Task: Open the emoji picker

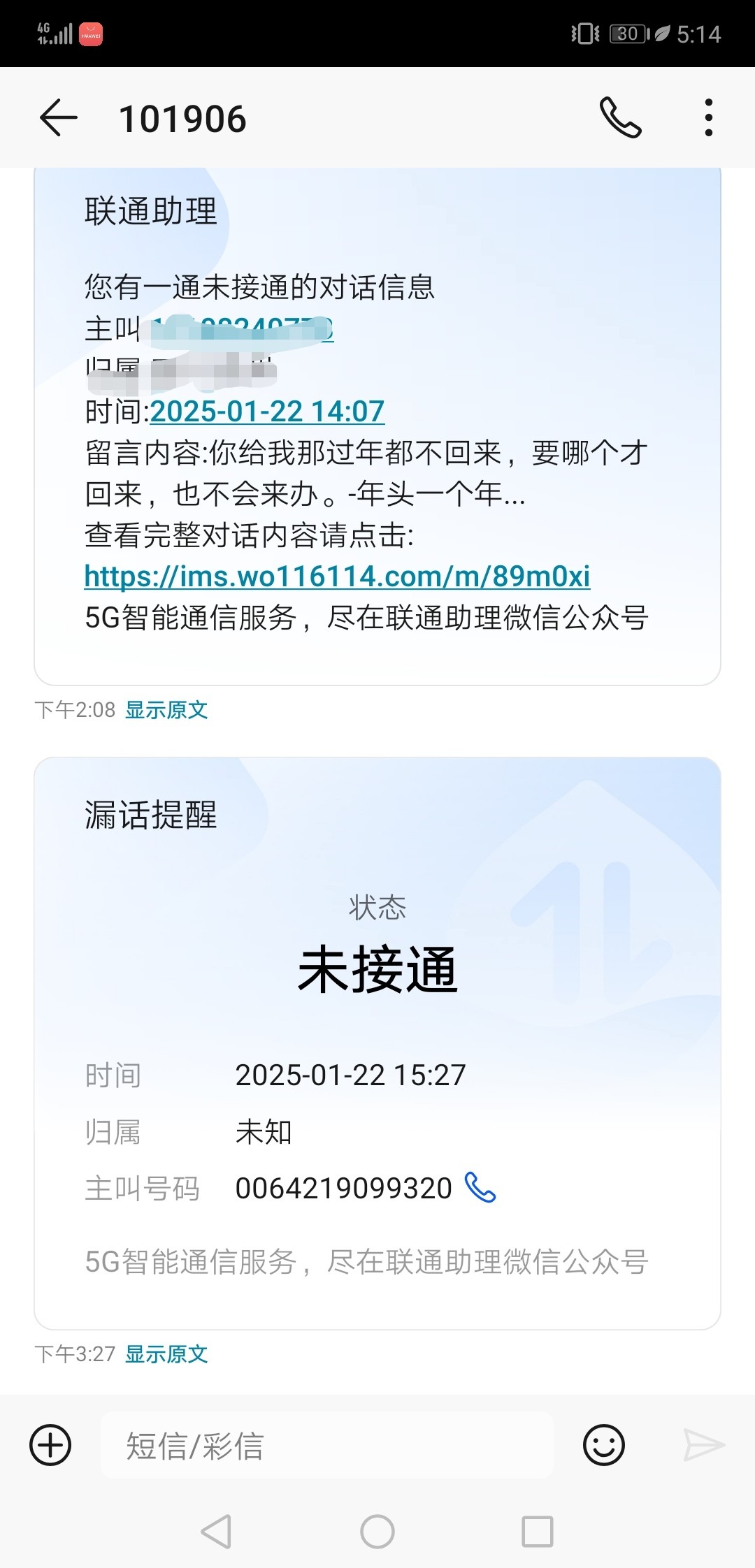Action: (x=603, y=1445)
